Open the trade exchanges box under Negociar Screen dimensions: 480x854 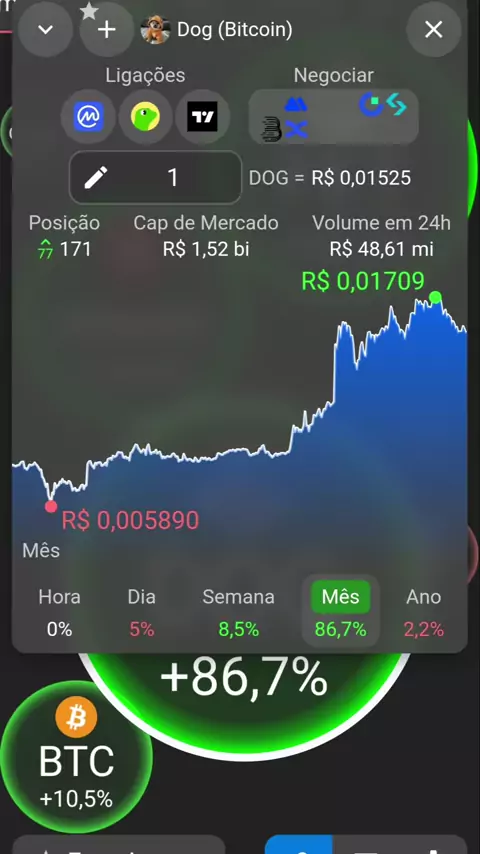[x=333, y=117]
